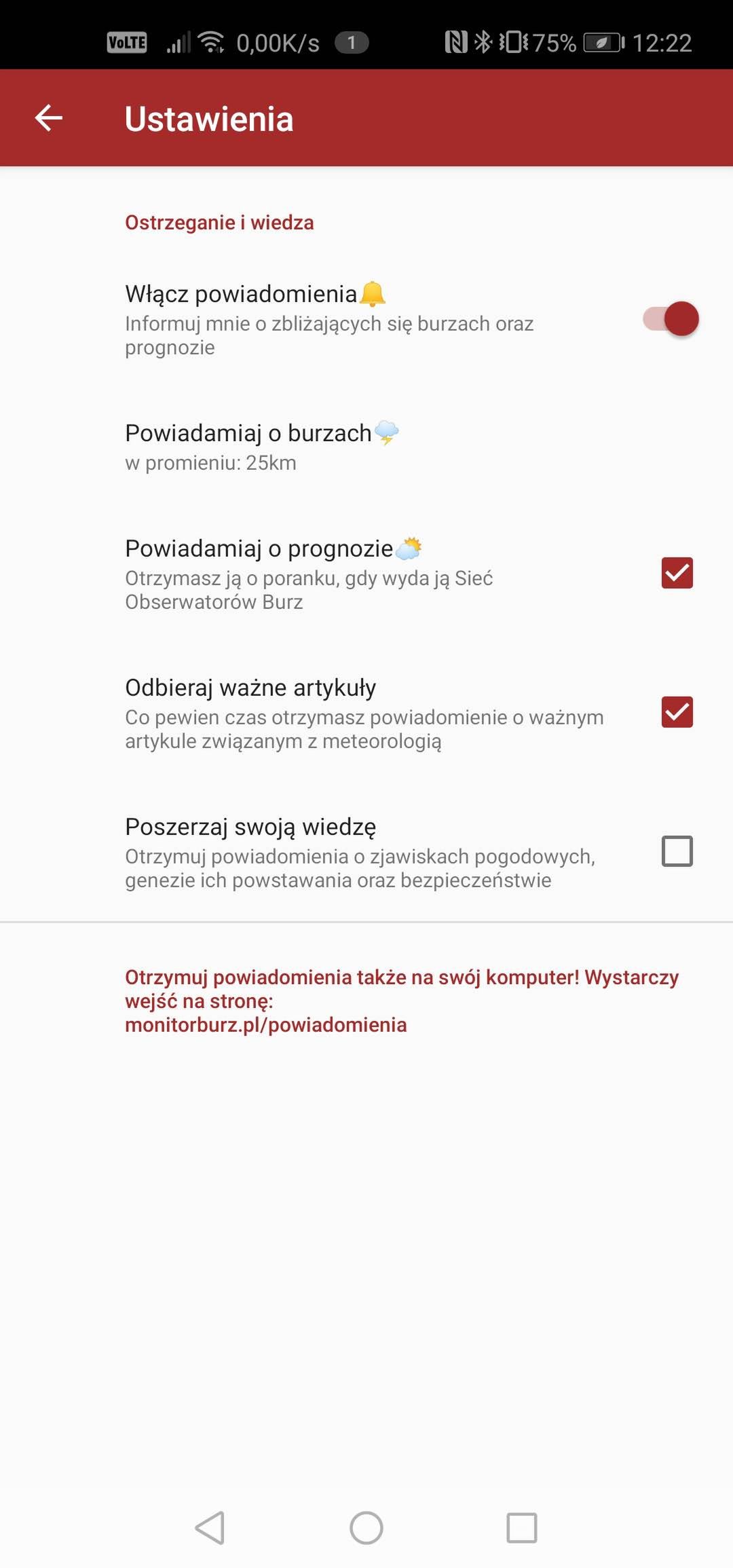Uncheck Powiadamiaj o prognozie checkbox
The width and height of the screenshot is (733, 1568).
point(677,572)
